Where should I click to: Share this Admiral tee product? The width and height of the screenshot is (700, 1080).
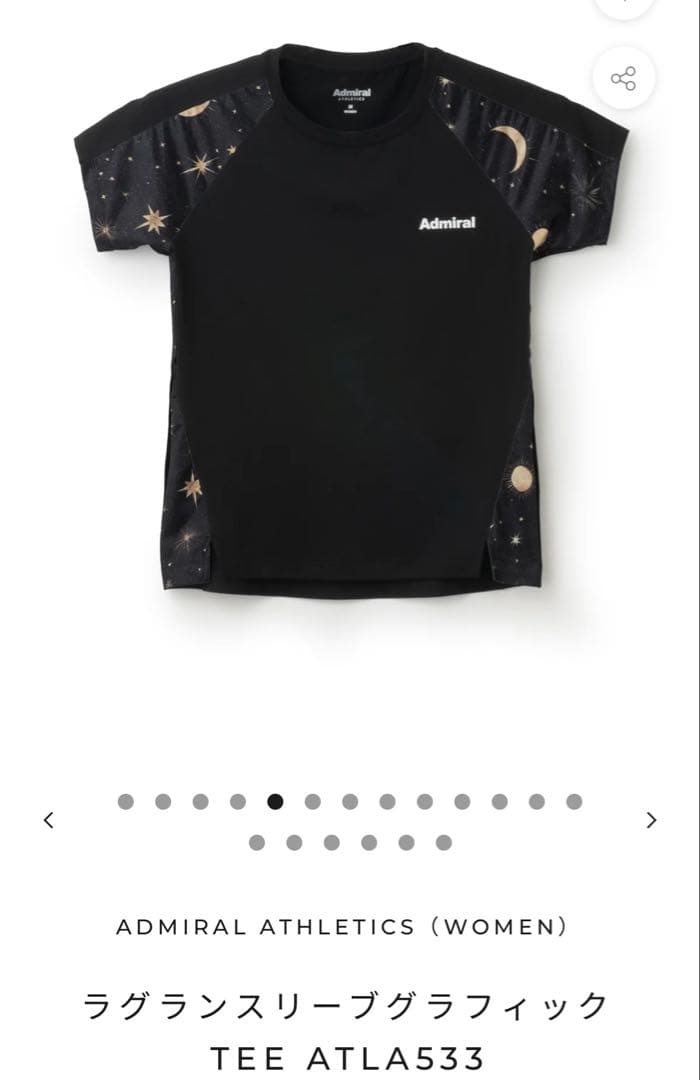tap(623, 79)
